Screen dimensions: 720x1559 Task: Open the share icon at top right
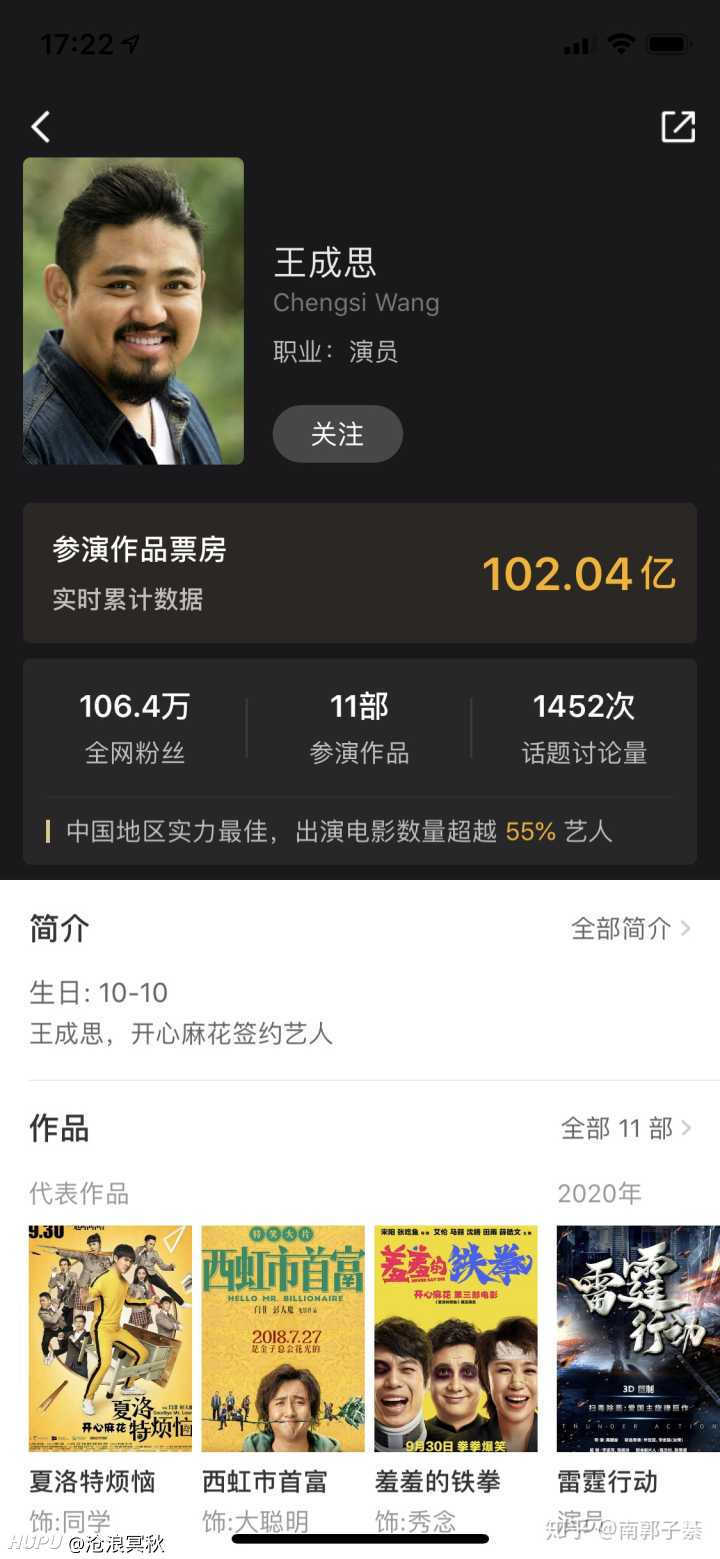point(679,127)
